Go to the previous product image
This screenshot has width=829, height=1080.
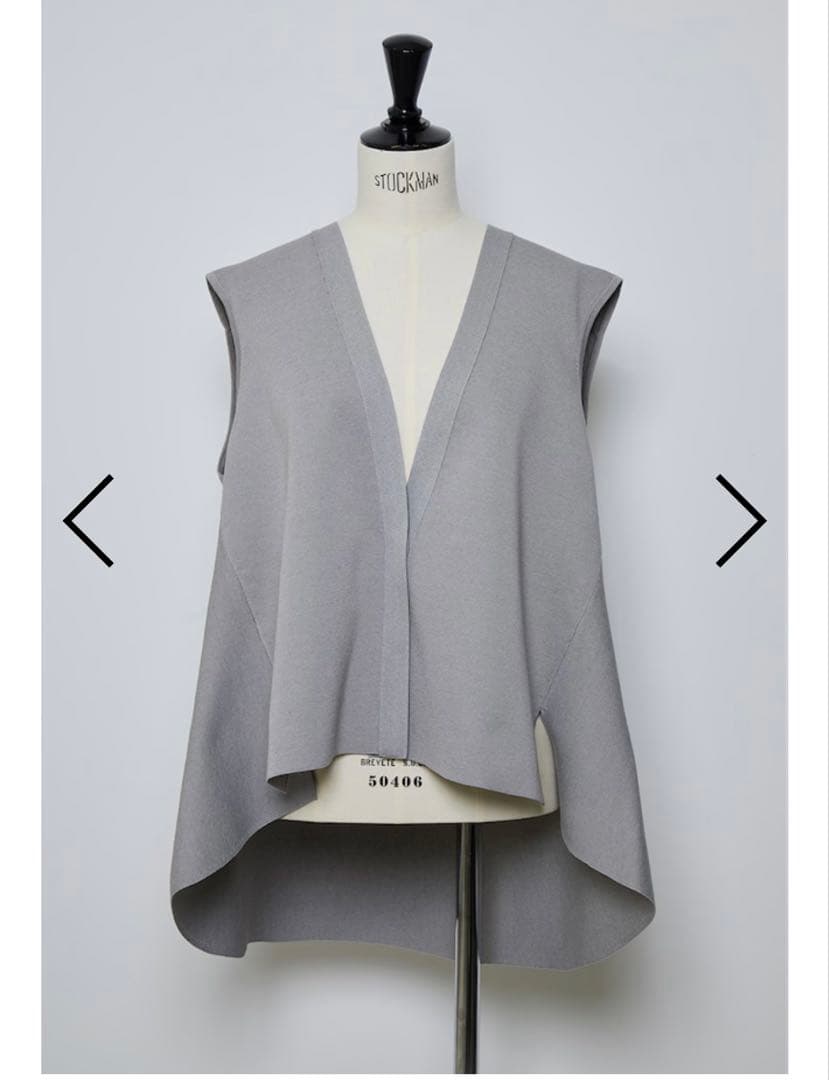point(88,521)
